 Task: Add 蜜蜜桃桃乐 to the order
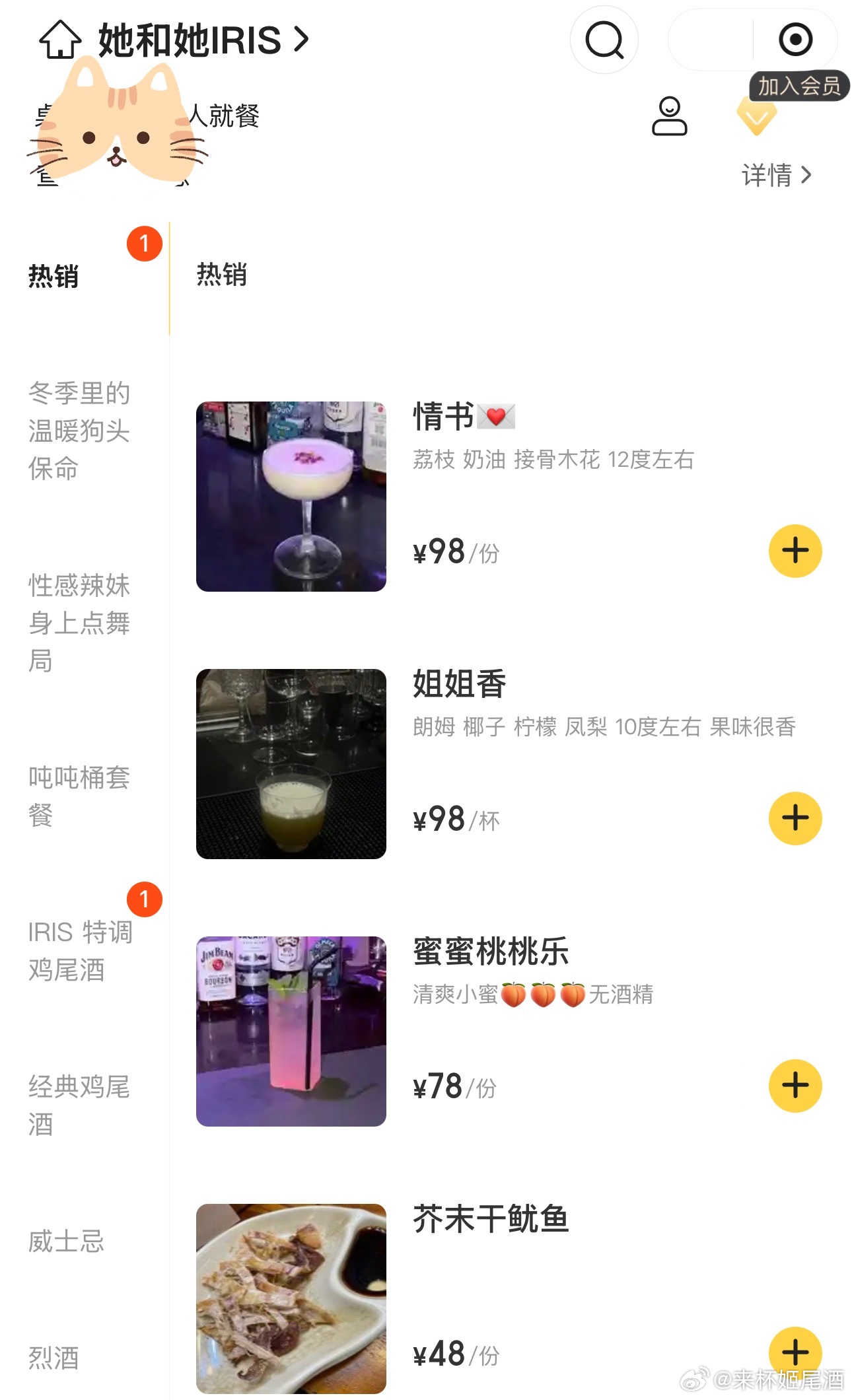click(x=795, y=1086)
